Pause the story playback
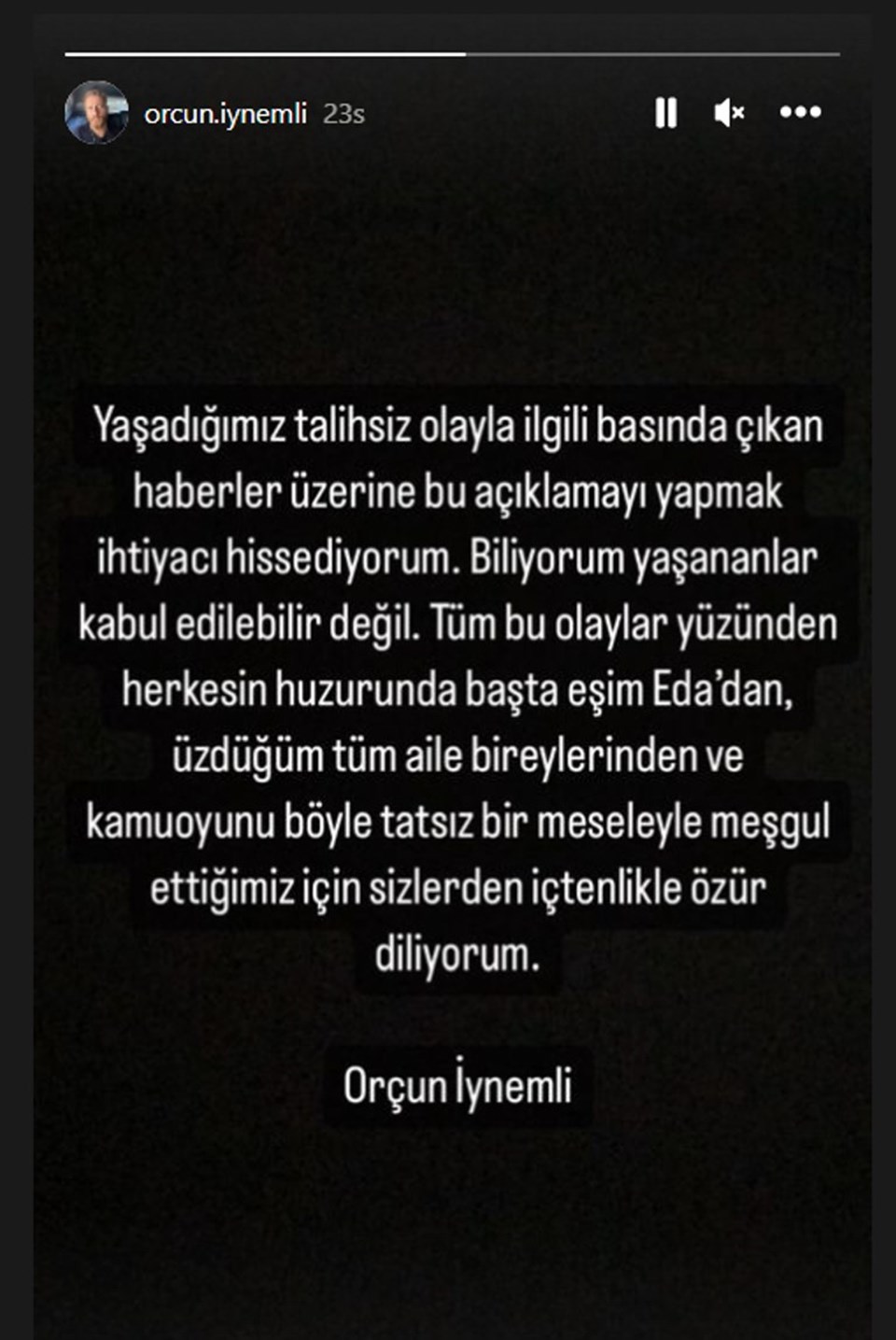Image resolution: width=896 pixels, height=1340 pixels. click(665, 113)
